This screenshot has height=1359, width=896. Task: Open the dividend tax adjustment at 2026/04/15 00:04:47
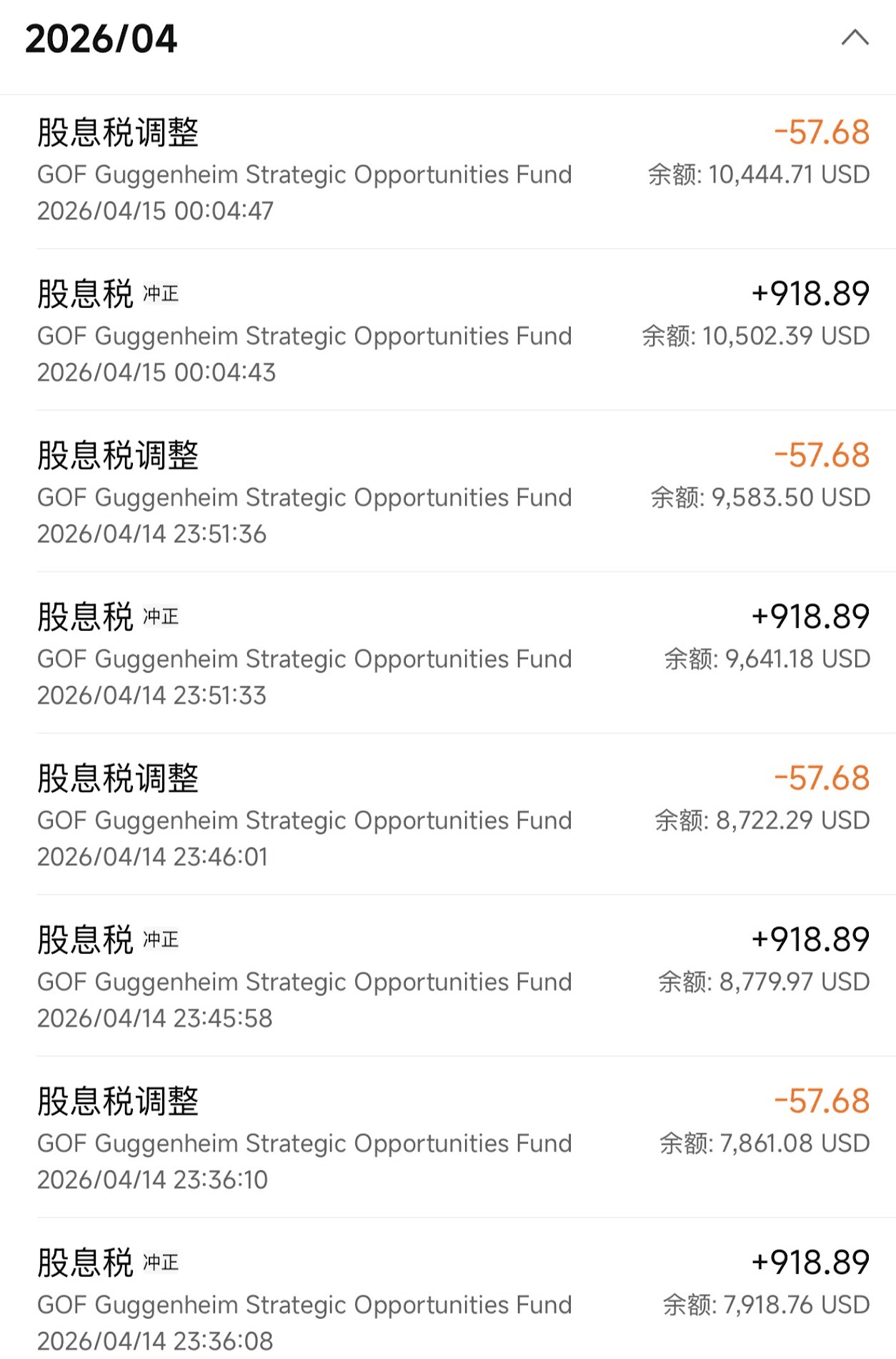(x=448, y=171)
